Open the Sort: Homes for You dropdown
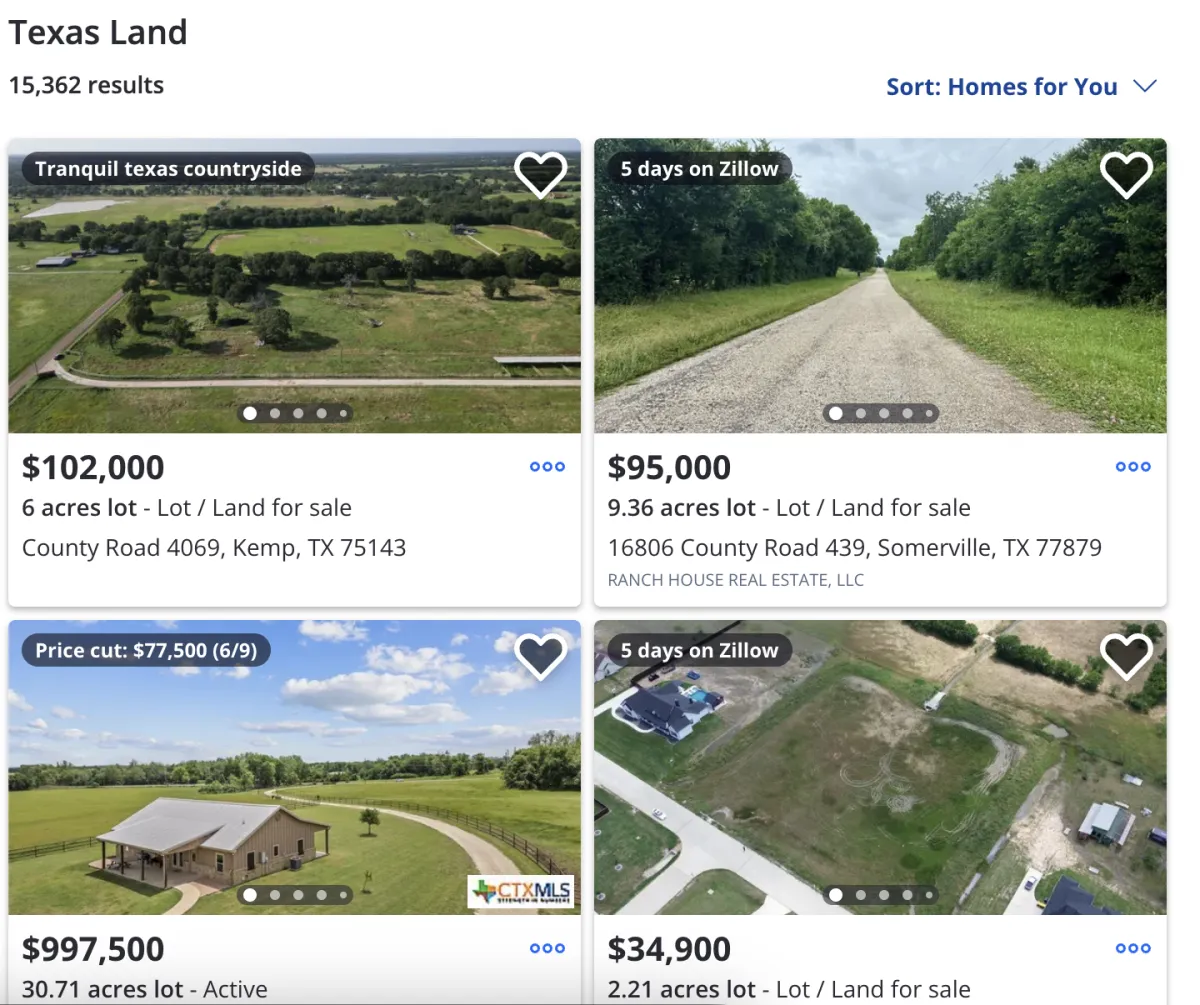Screen dimensions: 1200x1005 pos(1020,87)
